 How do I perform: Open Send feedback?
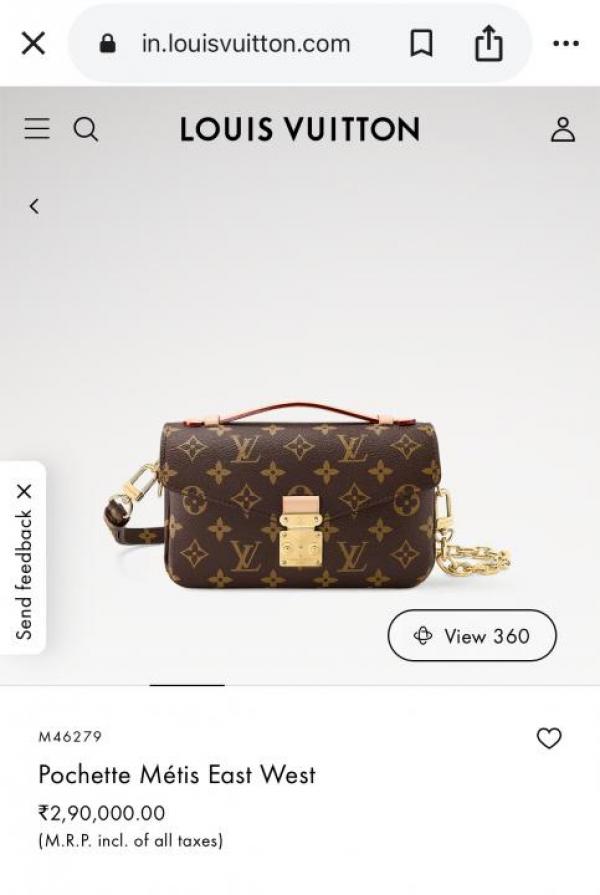coord(24,575)
